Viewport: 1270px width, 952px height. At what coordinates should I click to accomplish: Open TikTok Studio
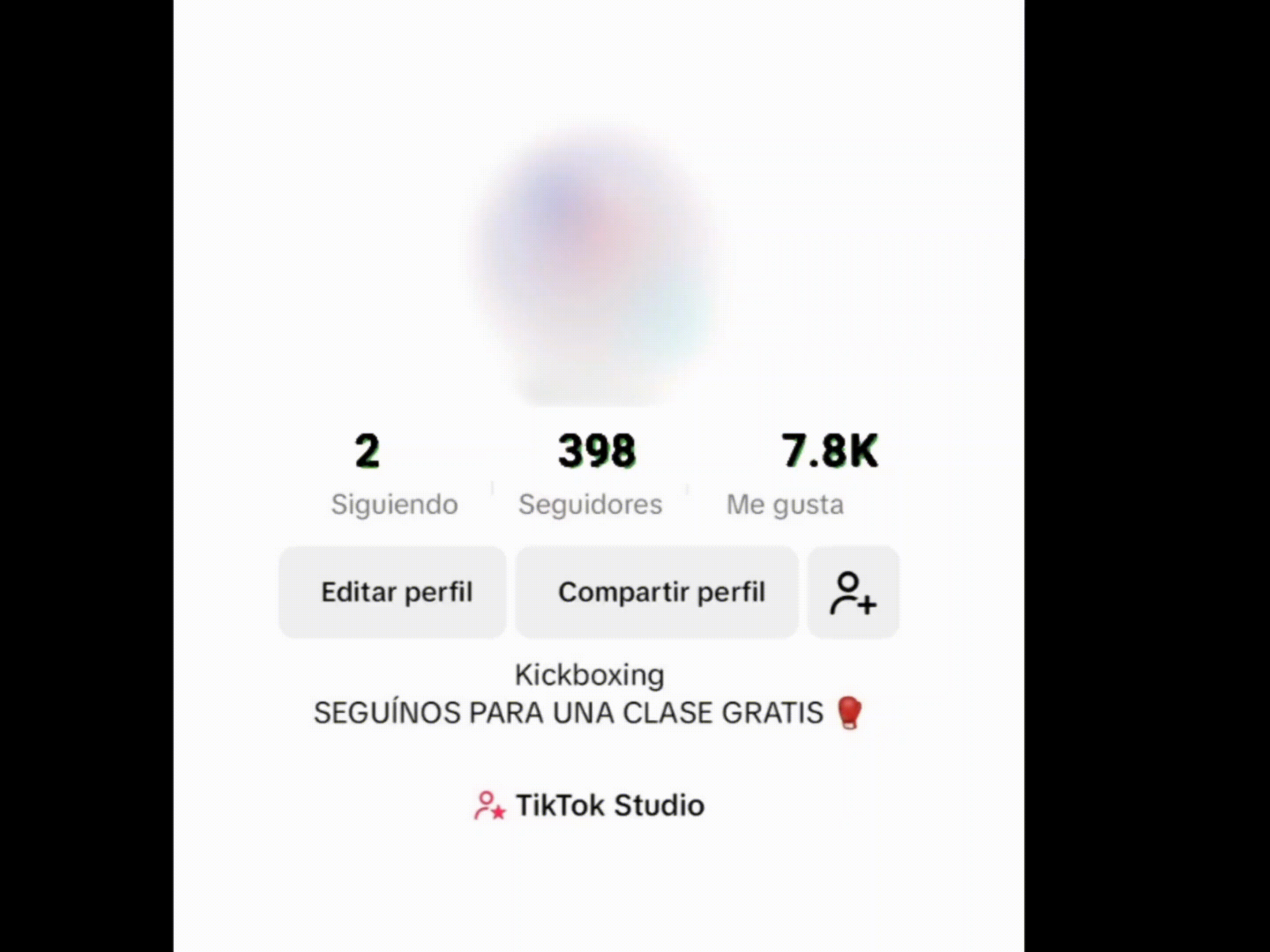pyautogui.click(x=590, y=805)
